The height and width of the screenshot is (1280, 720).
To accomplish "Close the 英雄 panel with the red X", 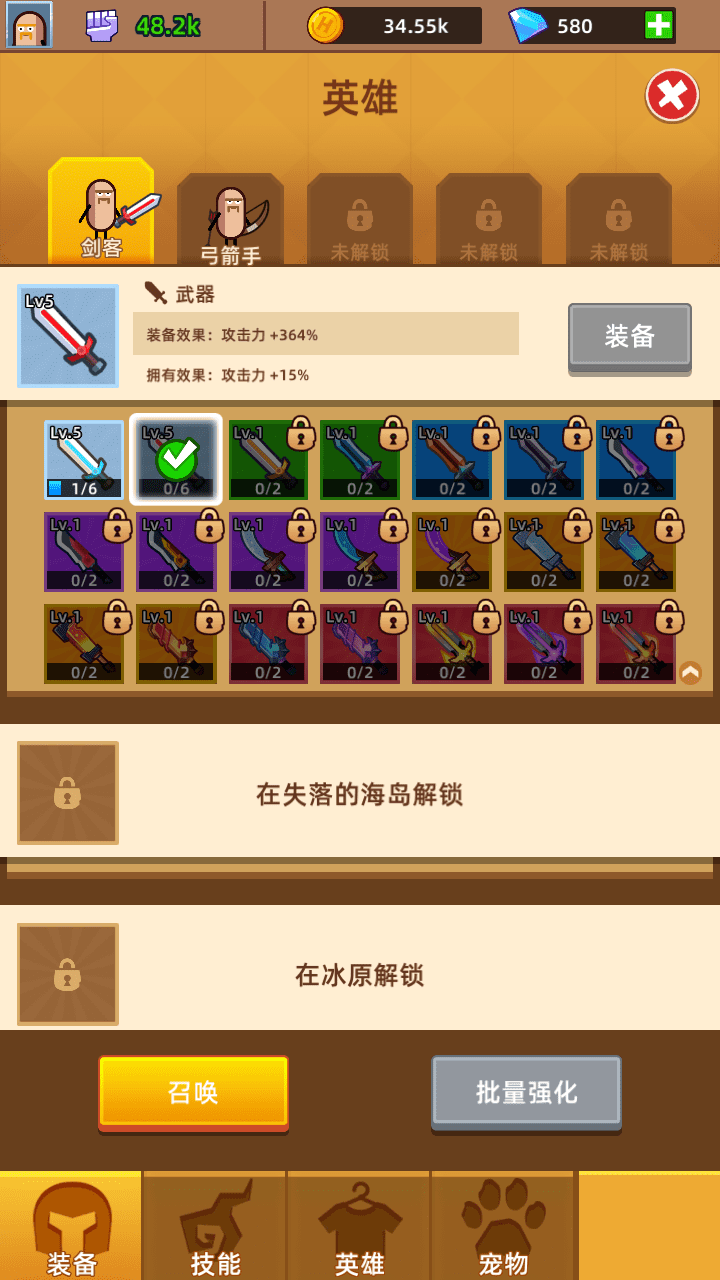I will [x=672, y=96].
